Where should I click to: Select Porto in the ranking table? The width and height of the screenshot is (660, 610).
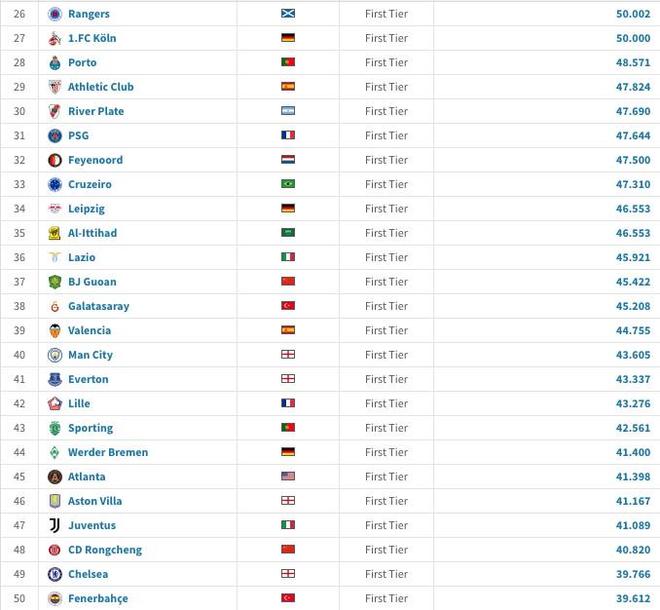click(x=82, y=62)
